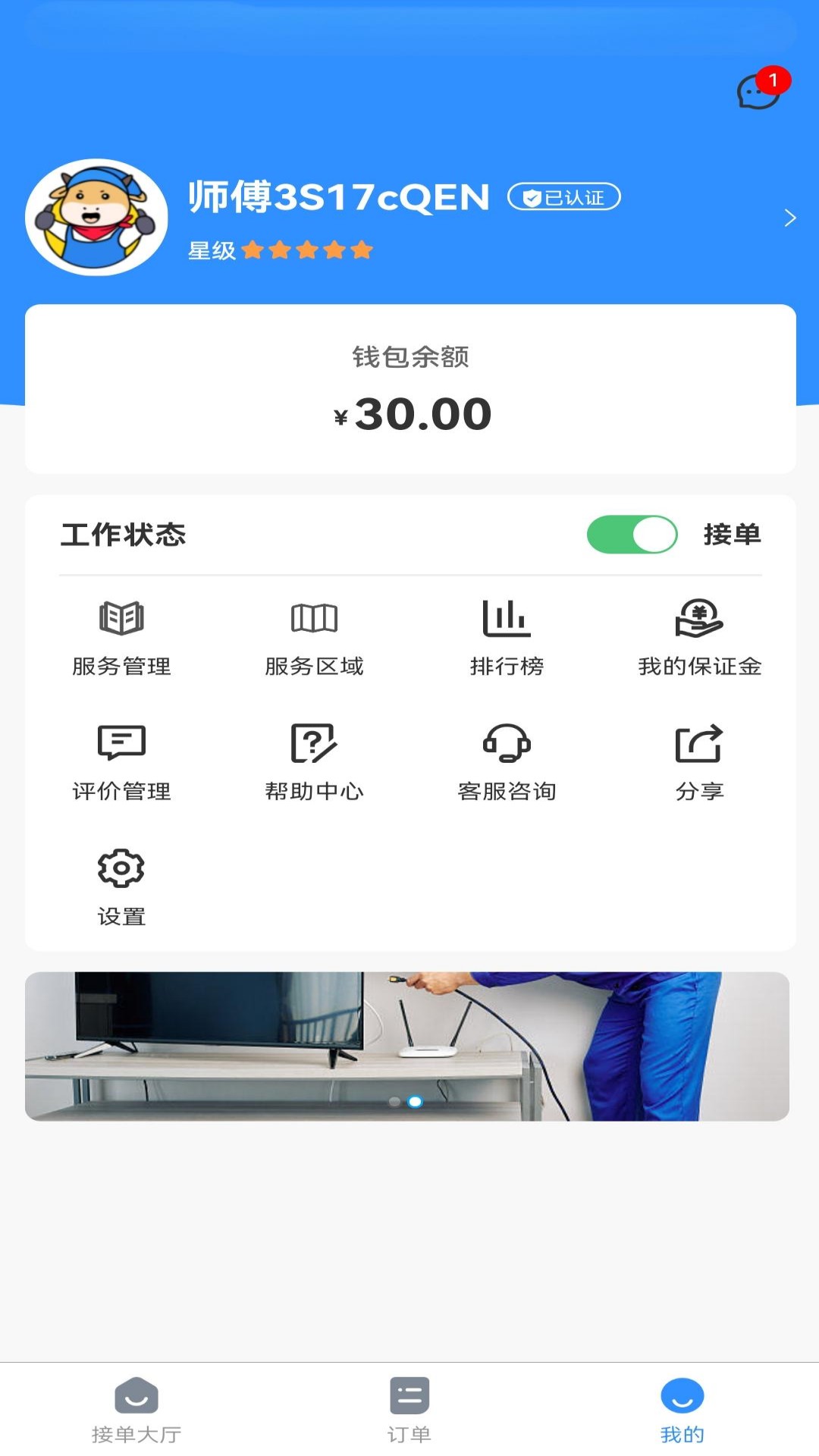The height and width of the screenshot is (1456, 819).
Task: View the 排行榜 ranking list
Action: coord(505,635)
